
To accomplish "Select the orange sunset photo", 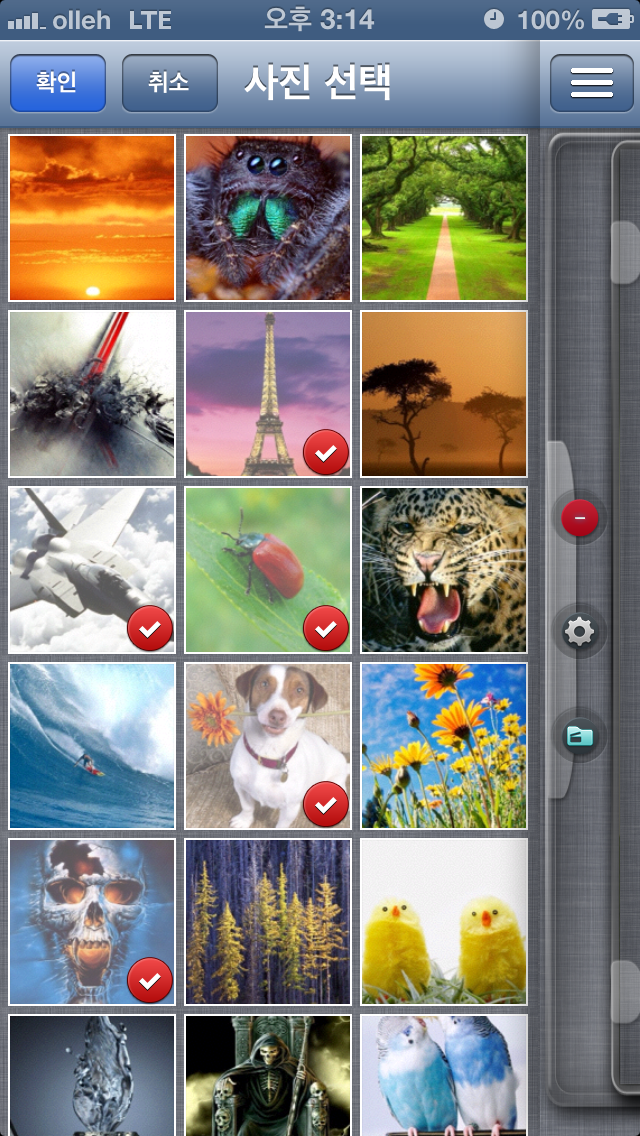I will 92,218.
